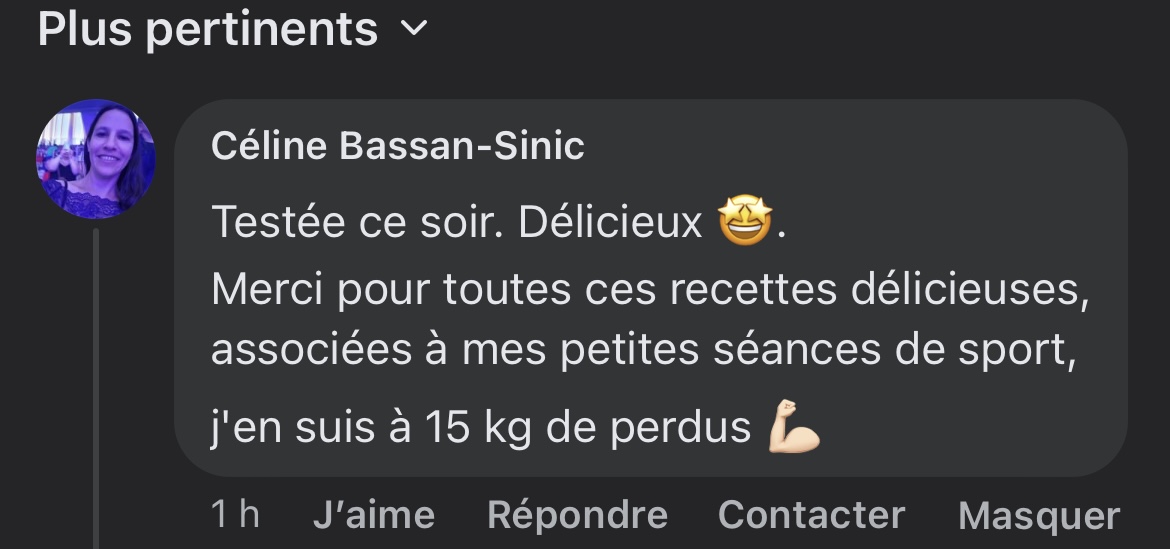Screen dimensions: 1170x549
Task: Open Céline Bassan-Sinic's profile name link
Action: 397,147
